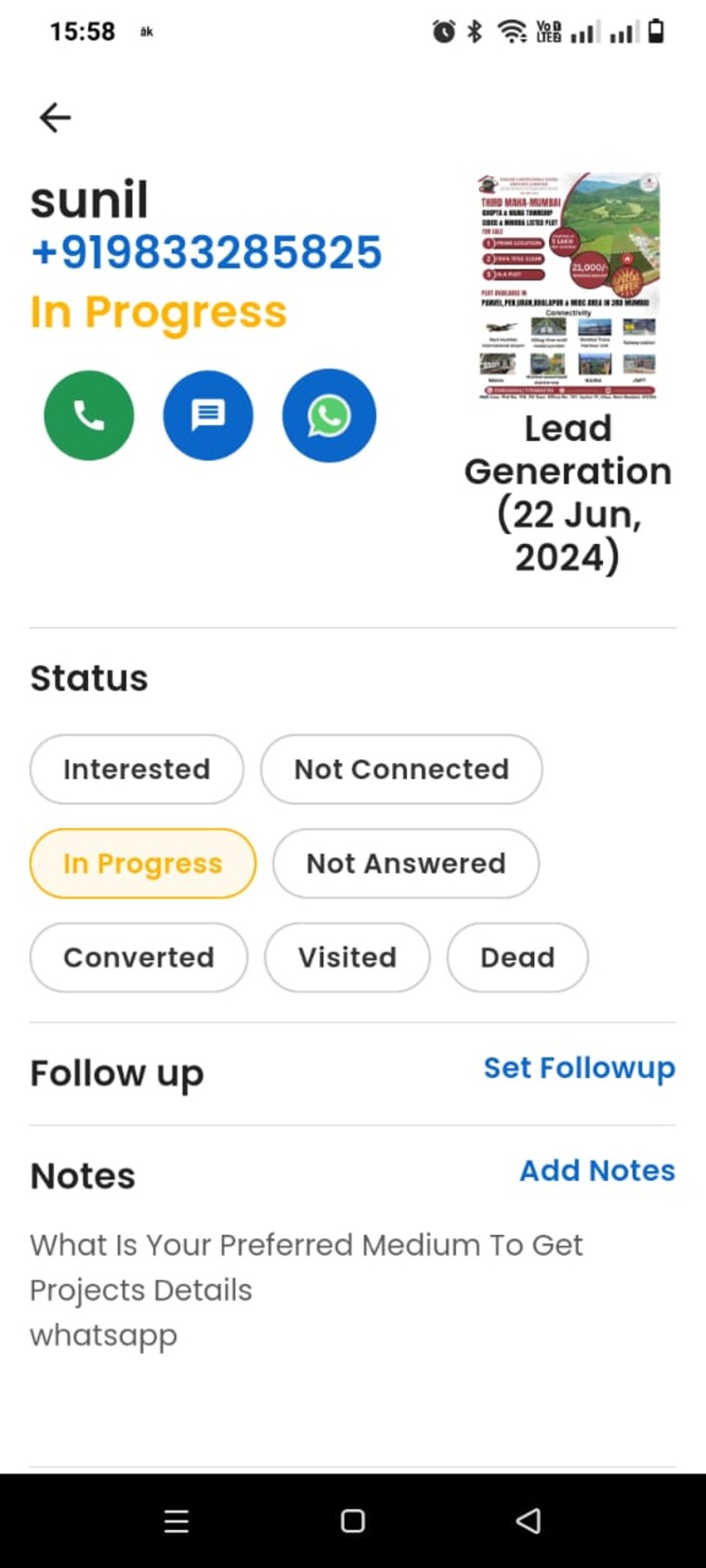This screenshot has width=706, height=1568.
Task: Choose the Not Answered status
Action: [406, 863]
